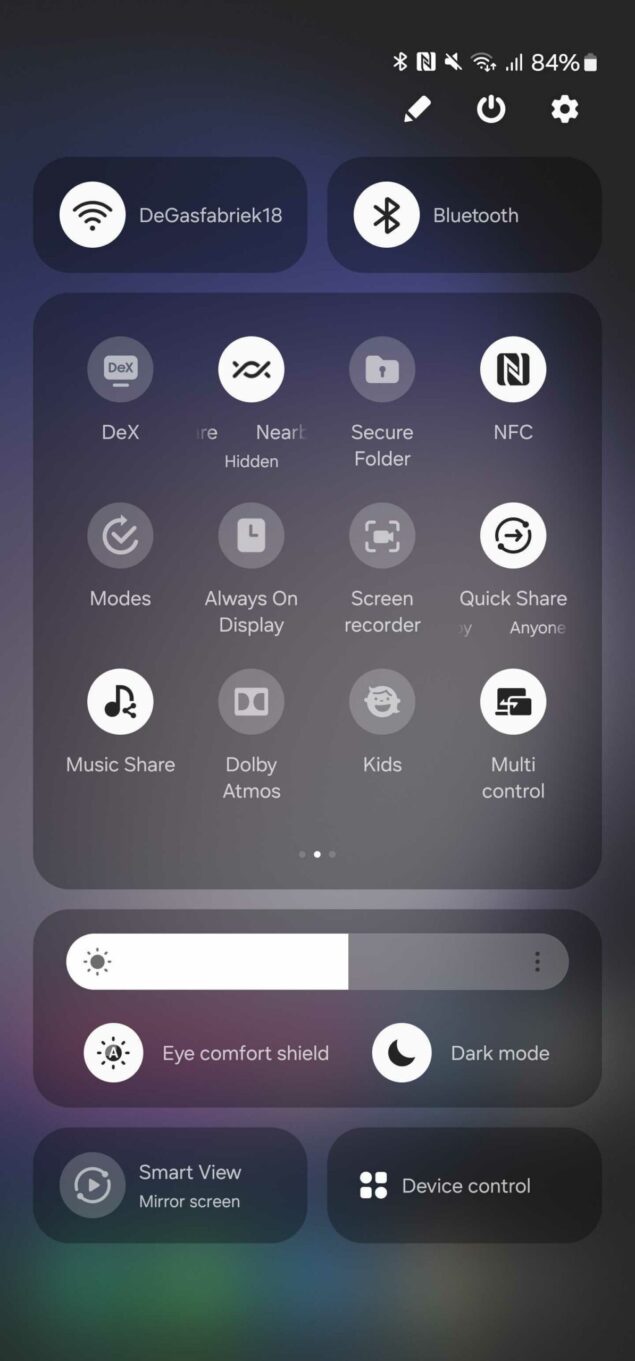Edit the quick settings with the pencil icon

click(x=417, y=109)
